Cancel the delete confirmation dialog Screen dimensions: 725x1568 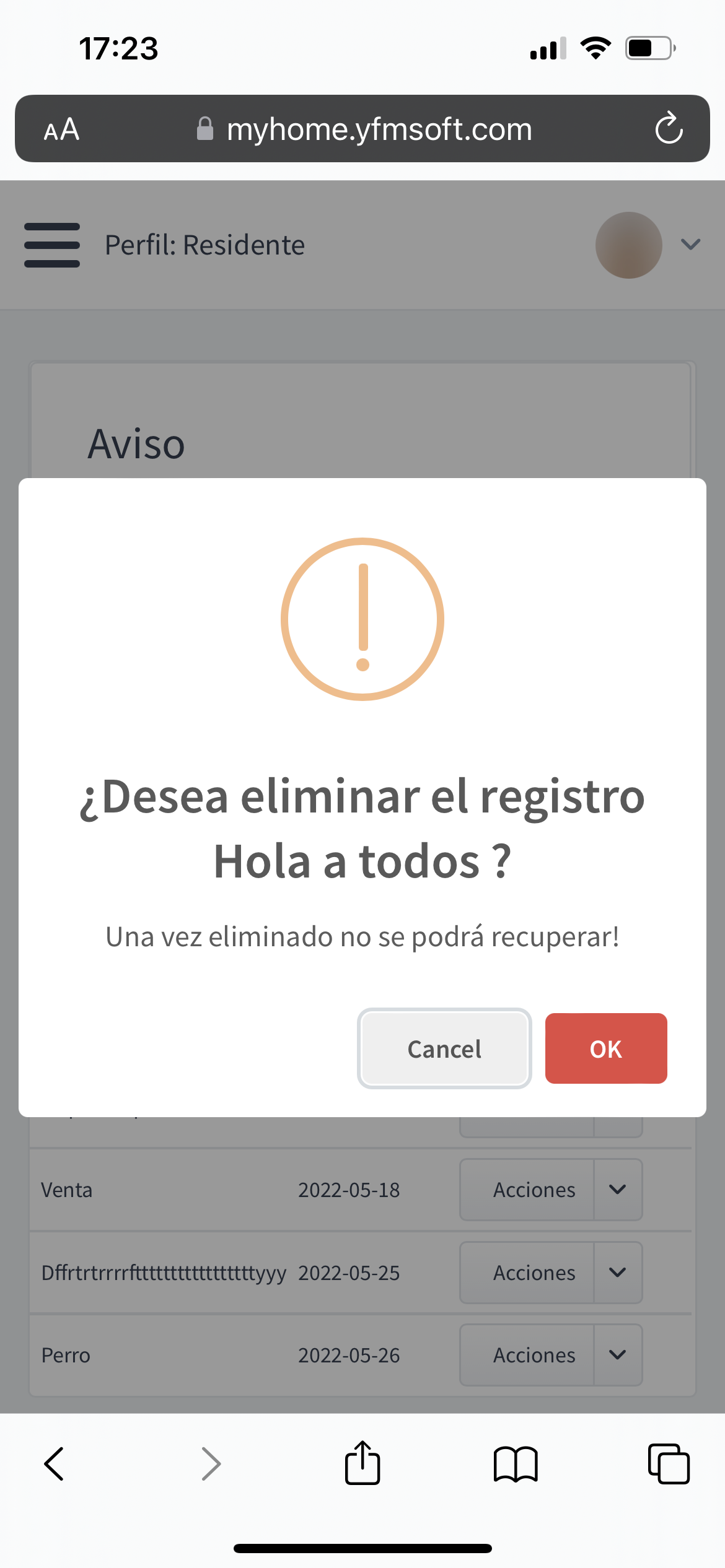[444, 1048]
